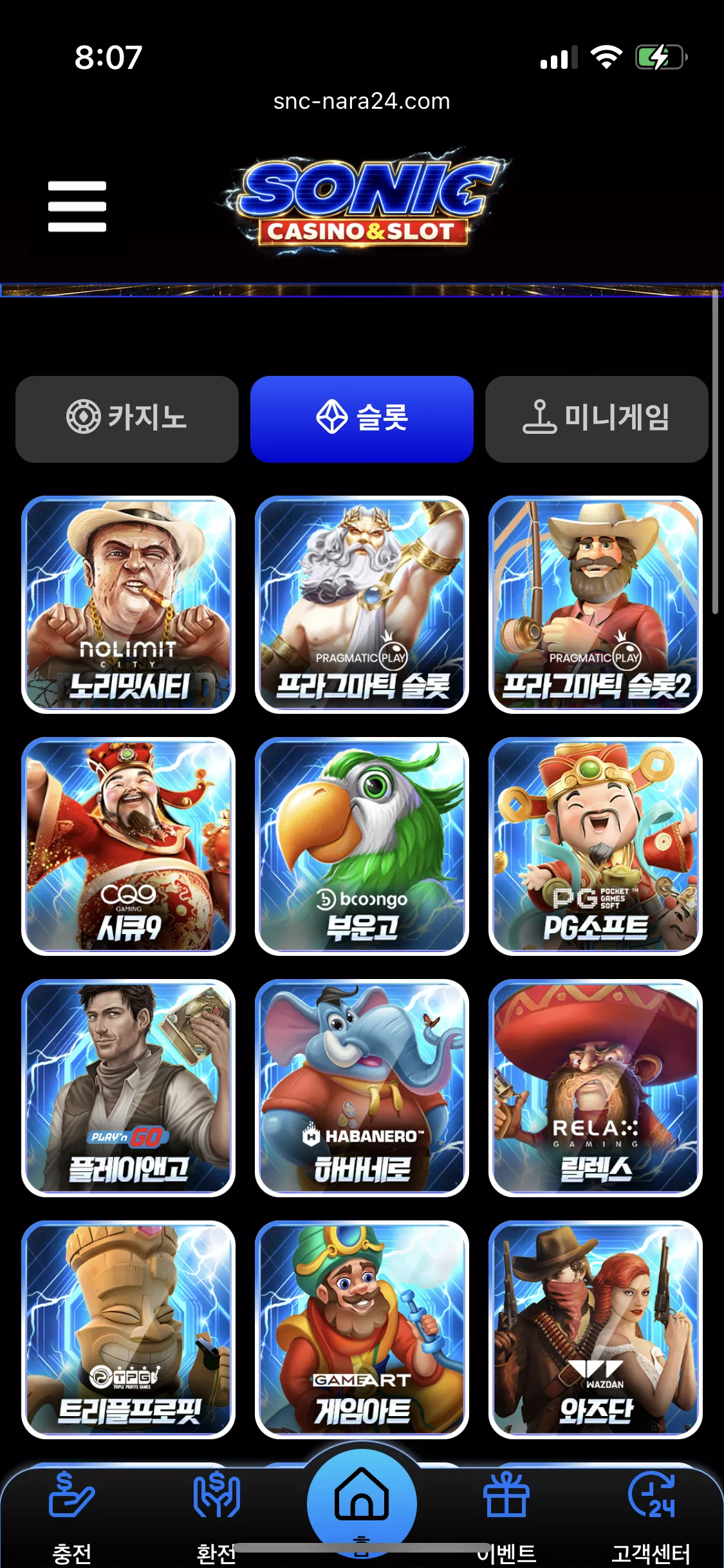The width and height of the screenshot is (724, 1568).
Task: Go to 충전 in bottom bar
Action: pyautogui.click(x=72, y=1518)
